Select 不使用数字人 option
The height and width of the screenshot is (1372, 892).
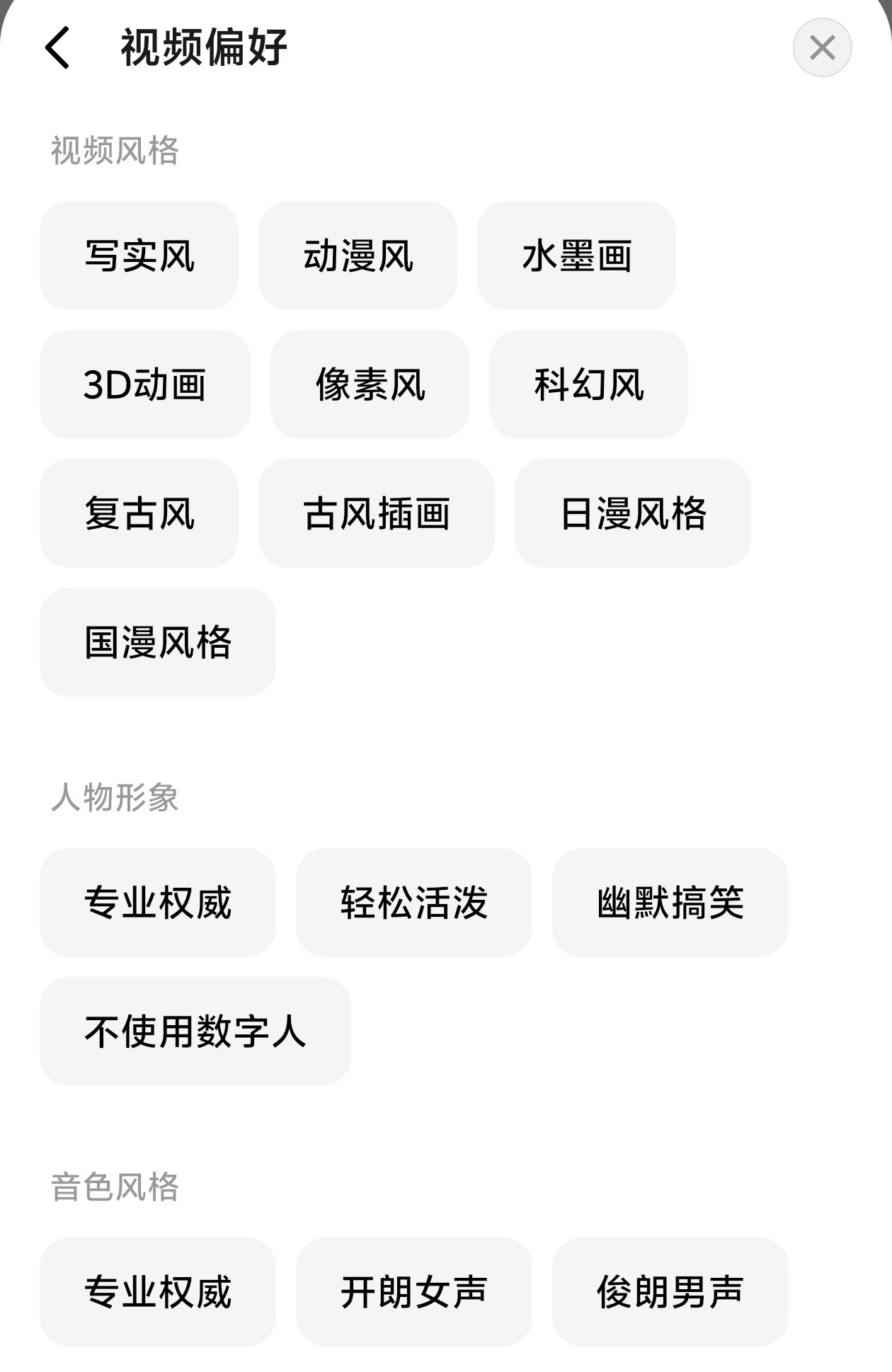click(195, 1031)
